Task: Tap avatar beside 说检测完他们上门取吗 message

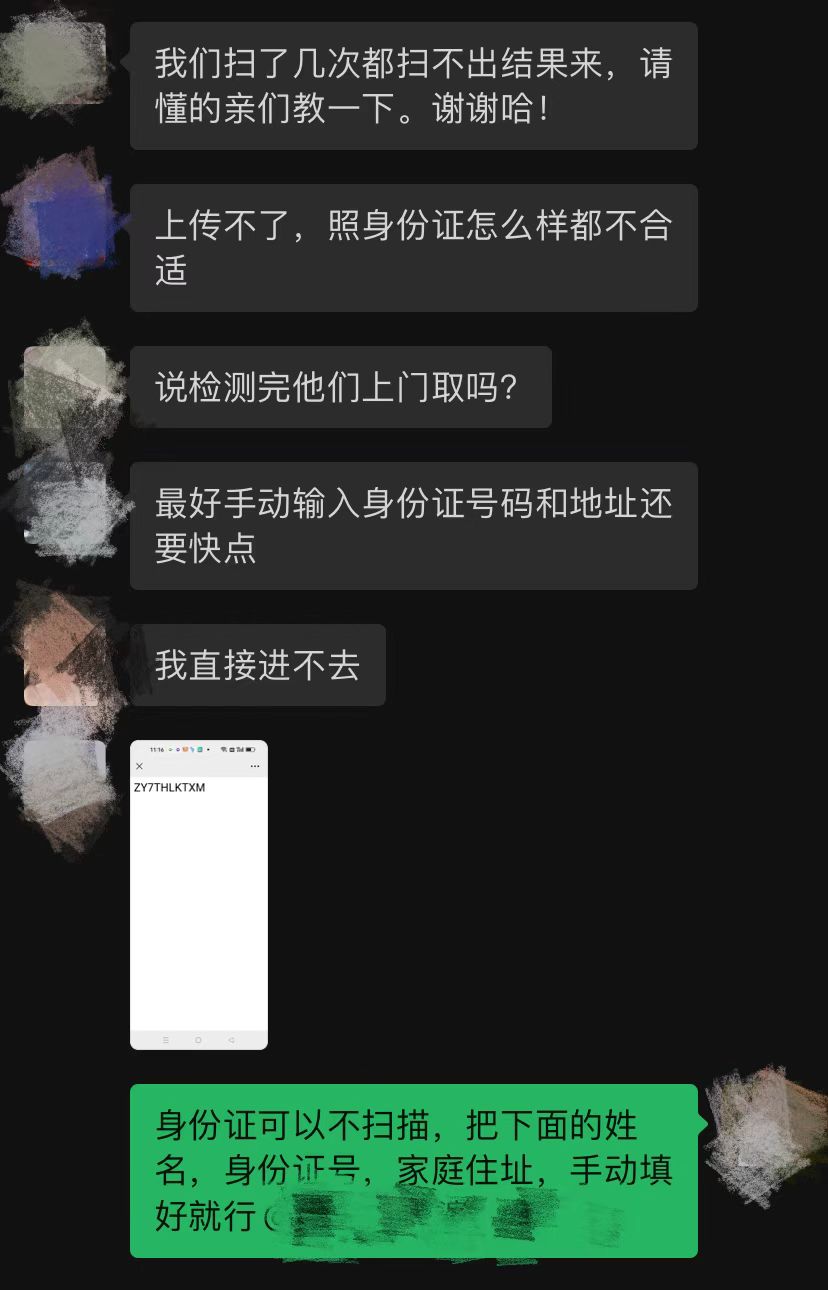Action: (x=64, y=386)
